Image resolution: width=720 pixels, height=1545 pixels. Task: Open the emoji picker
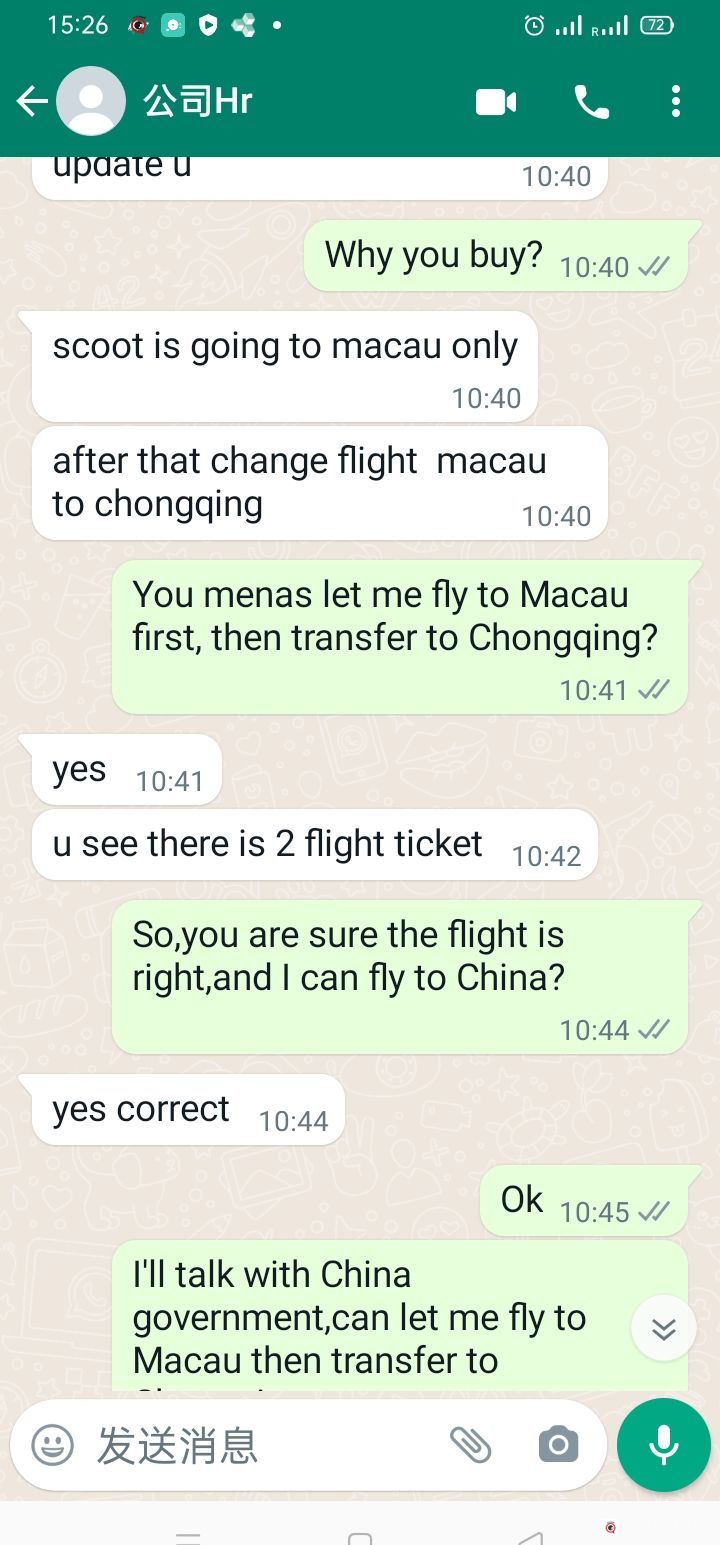53,1445
